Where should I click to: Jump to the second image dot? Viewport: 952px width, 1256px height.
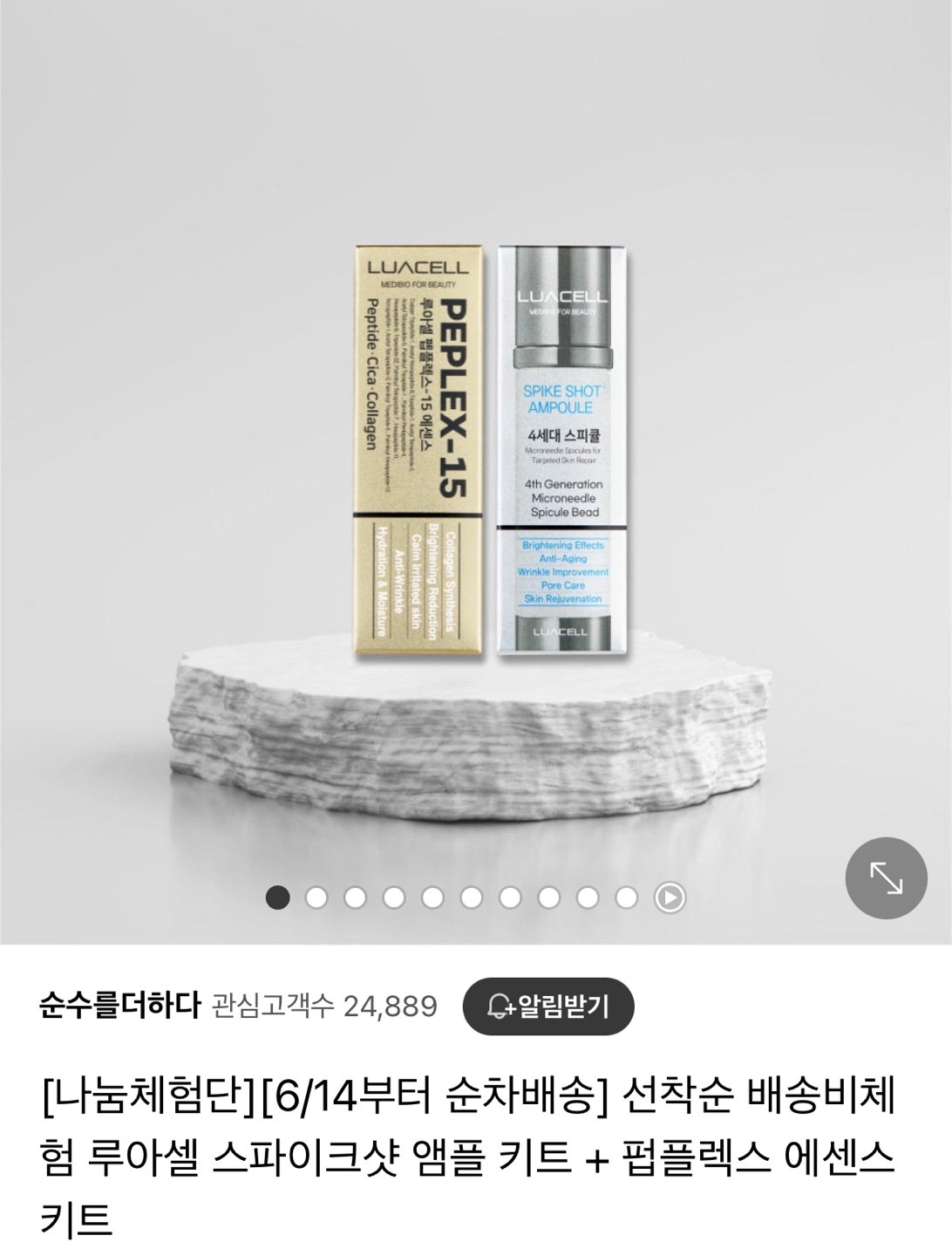click(x=316, y=898)
